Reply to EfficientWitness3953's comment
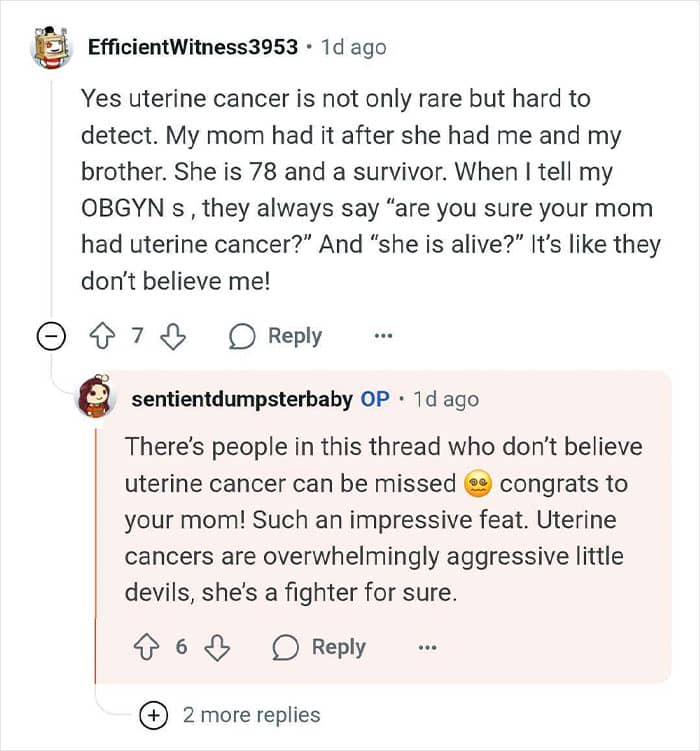The height and width of the screenshot is (751, 700). coord(275,336)
